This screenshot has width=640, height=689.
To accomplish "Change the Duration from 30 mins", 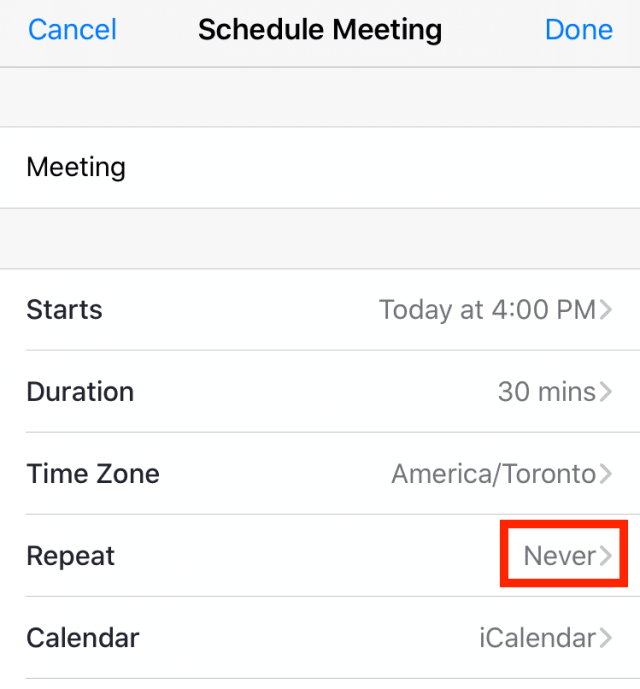I will pyautogui.click(x=320, y=392).
